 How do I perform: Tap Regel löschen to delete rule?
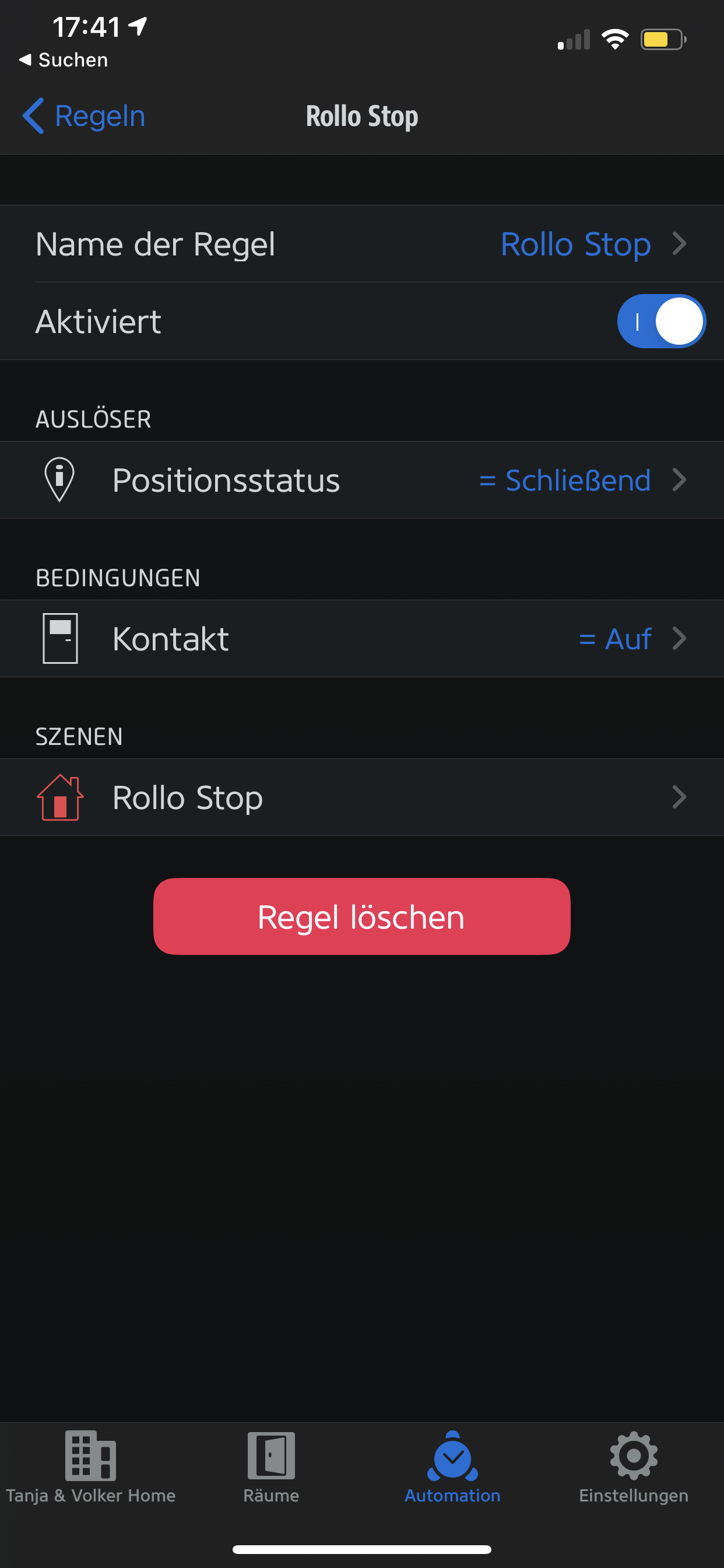click(x=361, y=916)
